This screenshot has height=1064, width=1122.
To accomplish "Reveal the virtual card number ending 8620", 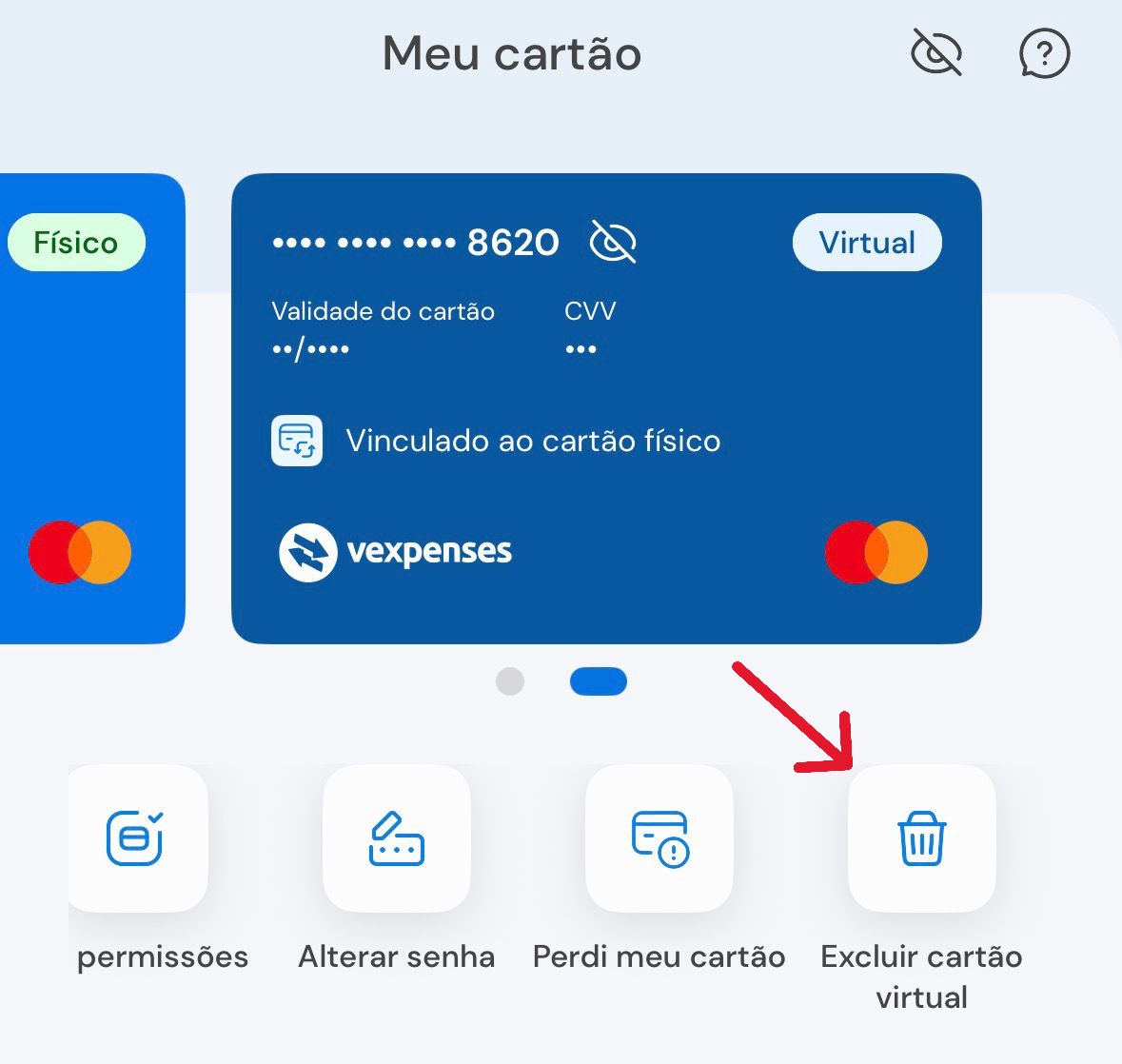I will pyautogui.click(x=613, y=242).
